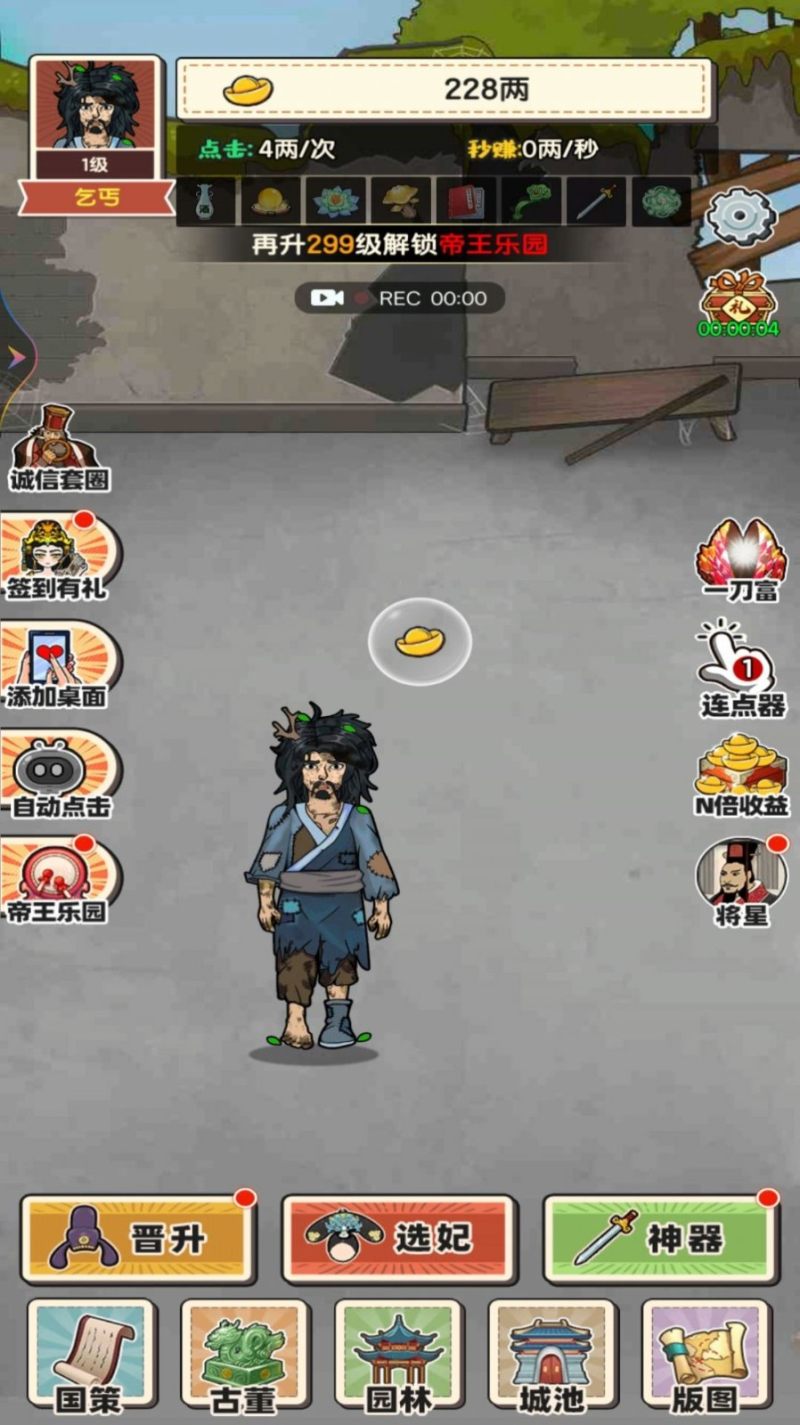Open N倍收益 earnings boost
This screenshot has width=800, height=1425.
point(741,775)
